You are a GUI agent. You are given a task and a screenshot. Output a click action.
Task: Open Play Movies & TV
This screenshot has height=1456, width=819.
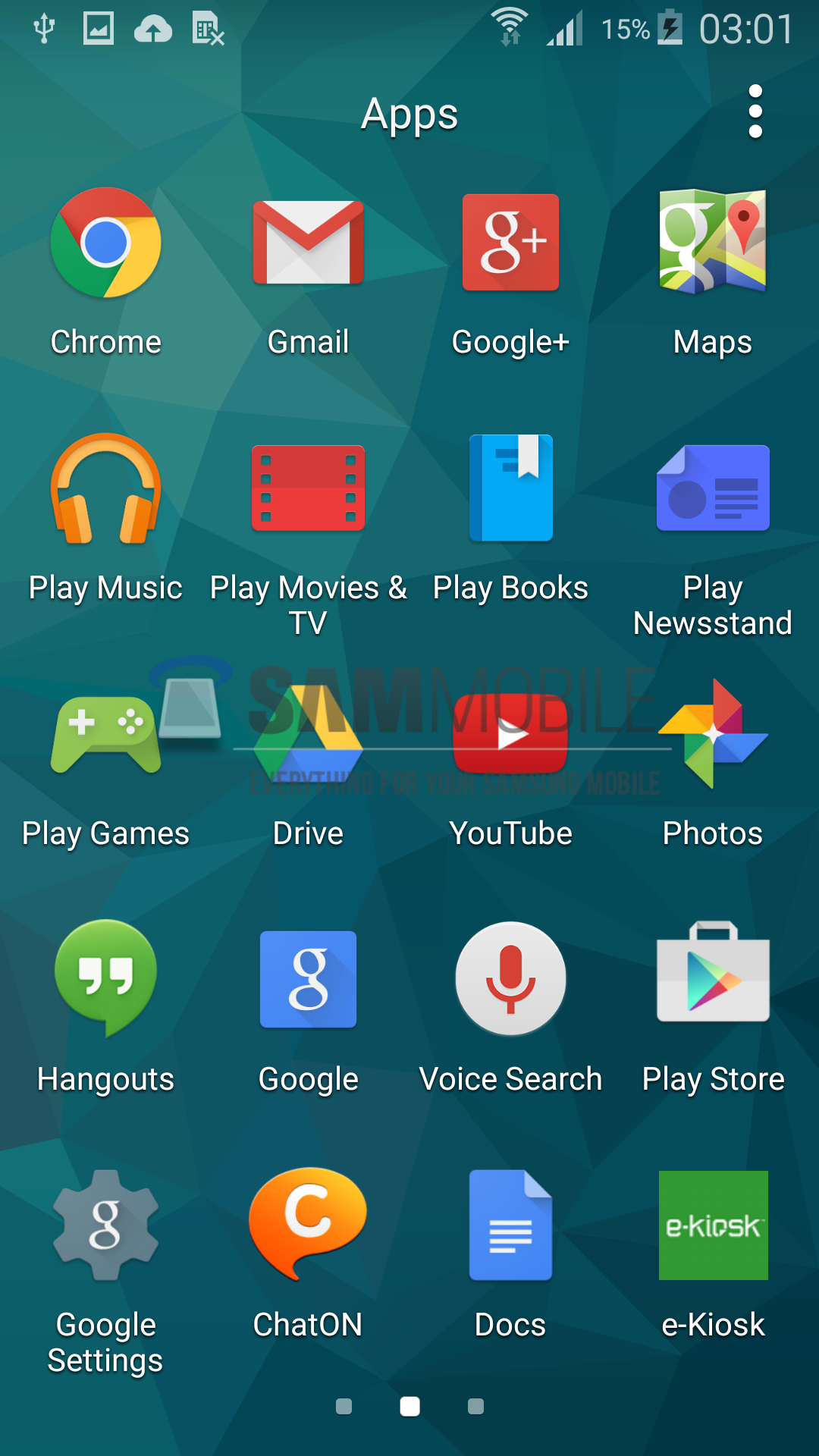(308, 489)
